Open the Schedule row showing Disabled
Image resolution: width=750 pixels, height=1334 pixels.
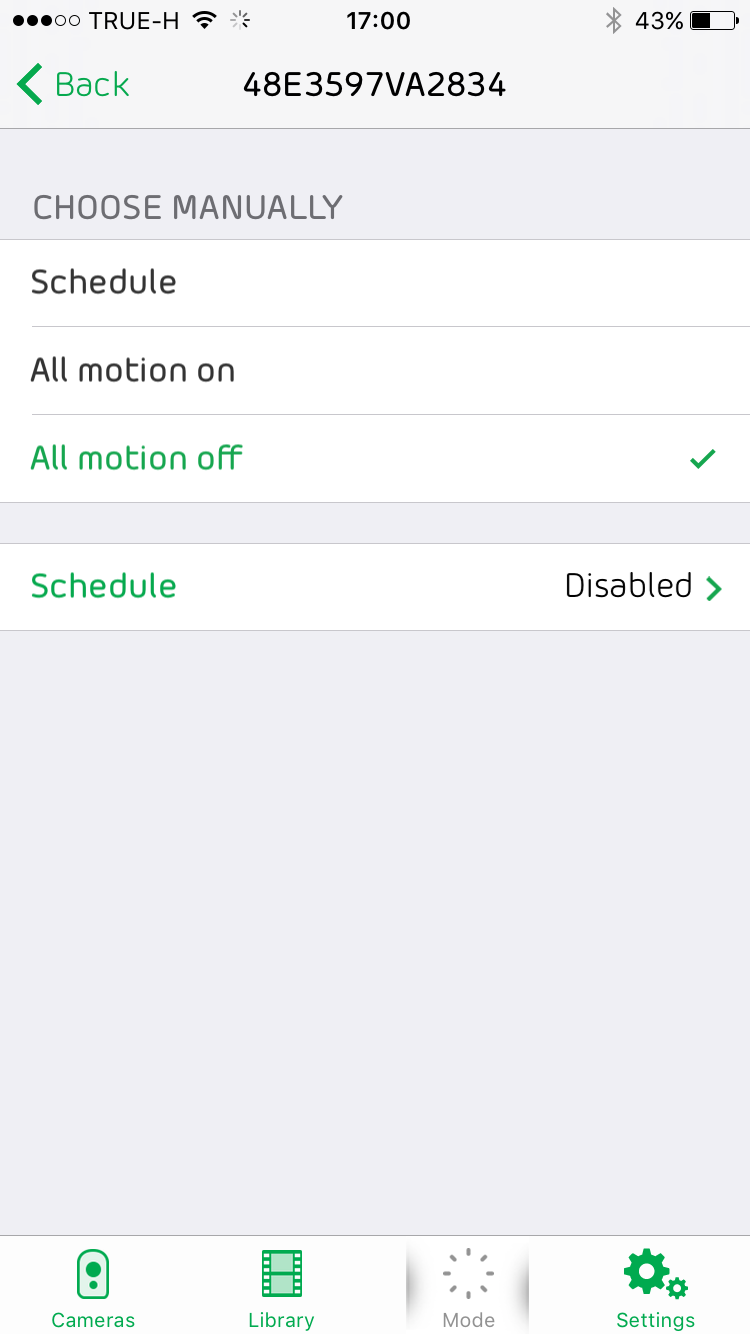pos(375,587)
